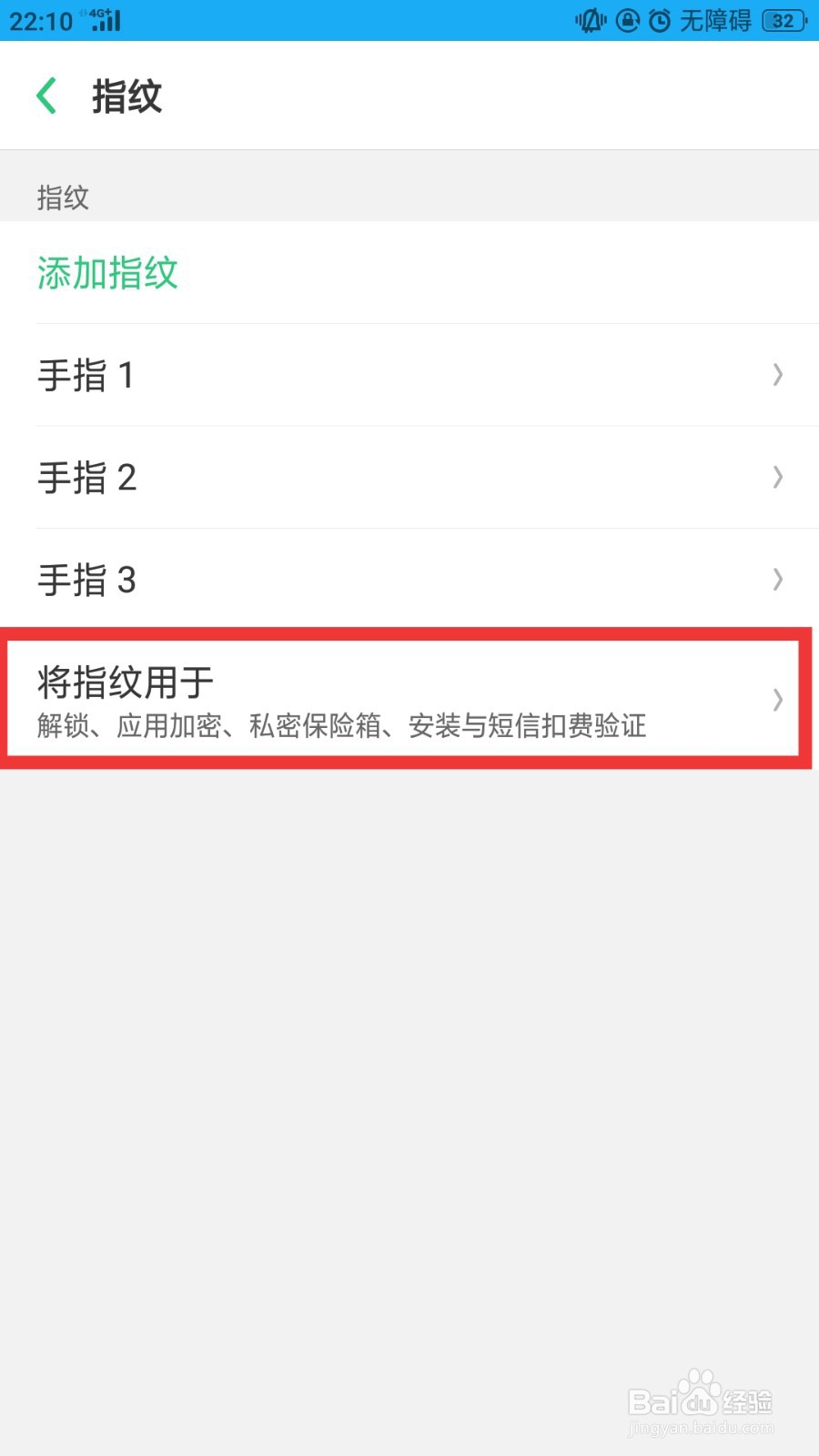Tap the back arrow to leave fingerprint settings
This screenshot has height=1456, width=819.
tap(46, 95)
